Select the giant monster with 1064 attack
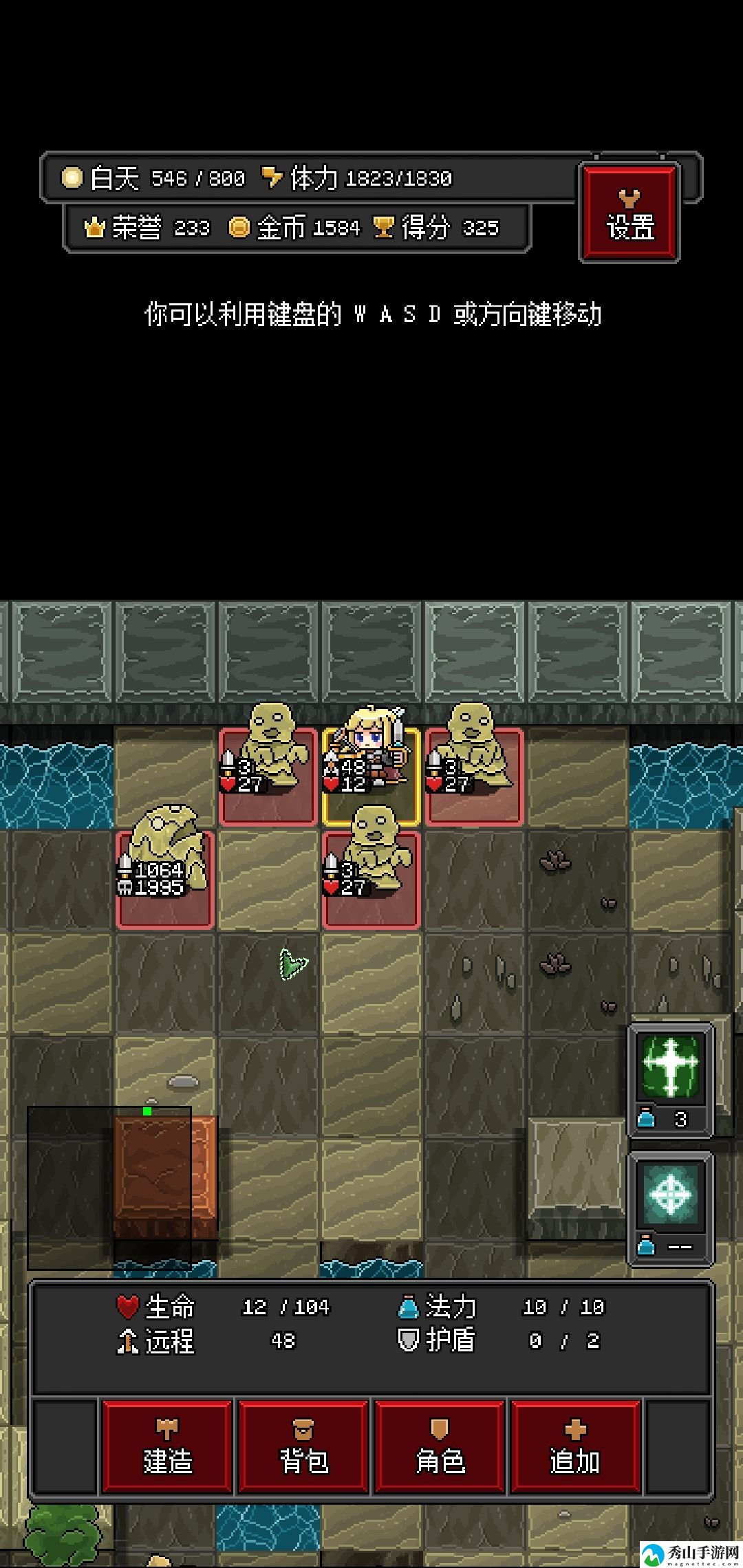743x1568 pixels. (x=165, y=879)
